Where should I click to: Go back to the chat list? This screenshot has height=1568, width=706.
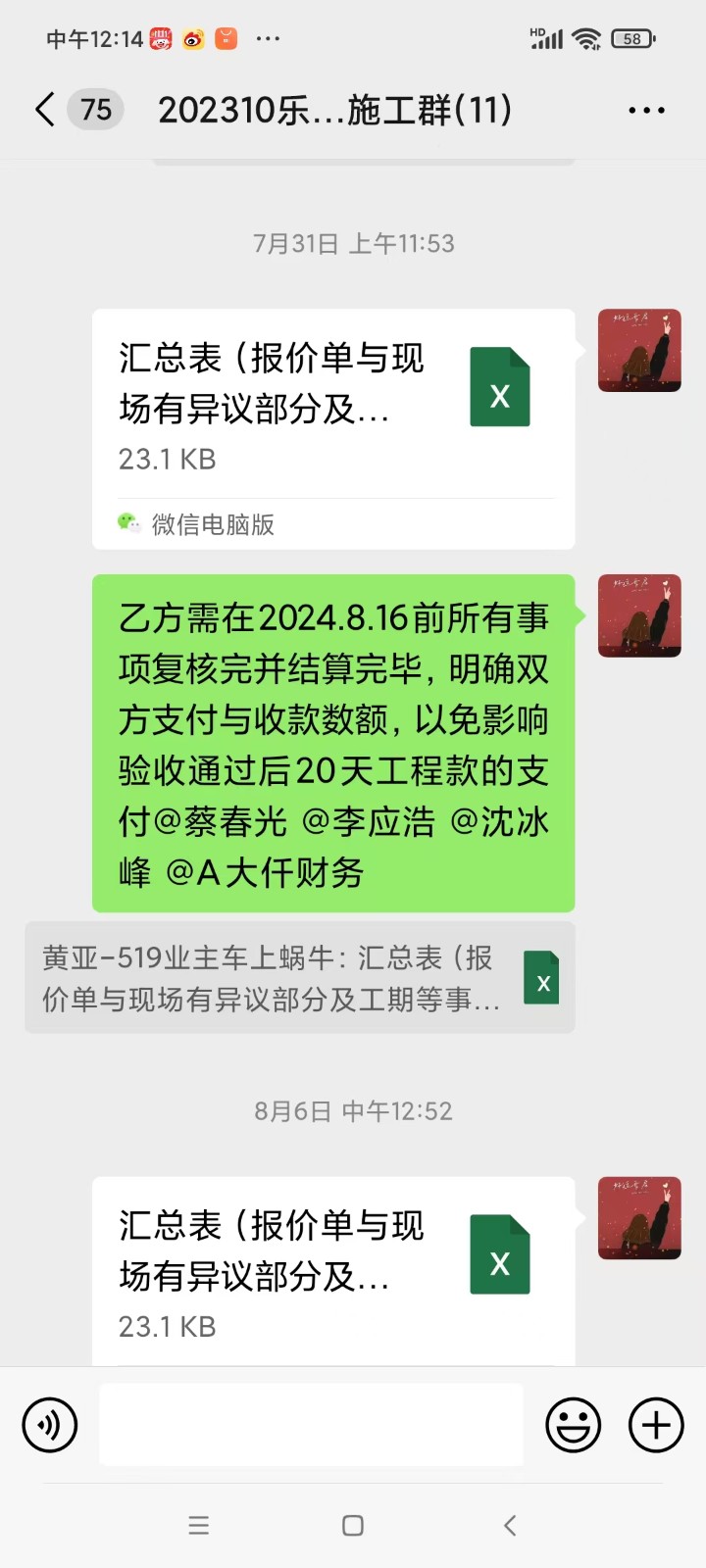45,110
